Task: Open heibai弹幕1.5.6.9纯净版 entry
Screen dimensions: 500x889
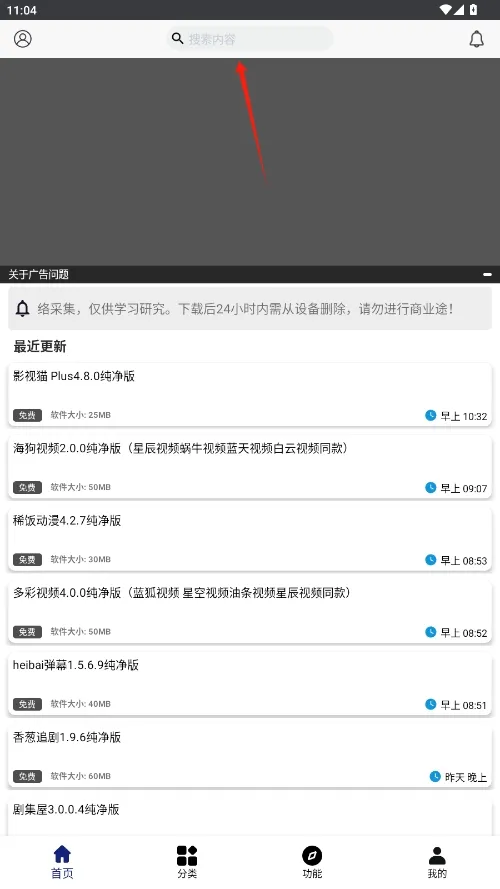Action: tap(249, 684)
